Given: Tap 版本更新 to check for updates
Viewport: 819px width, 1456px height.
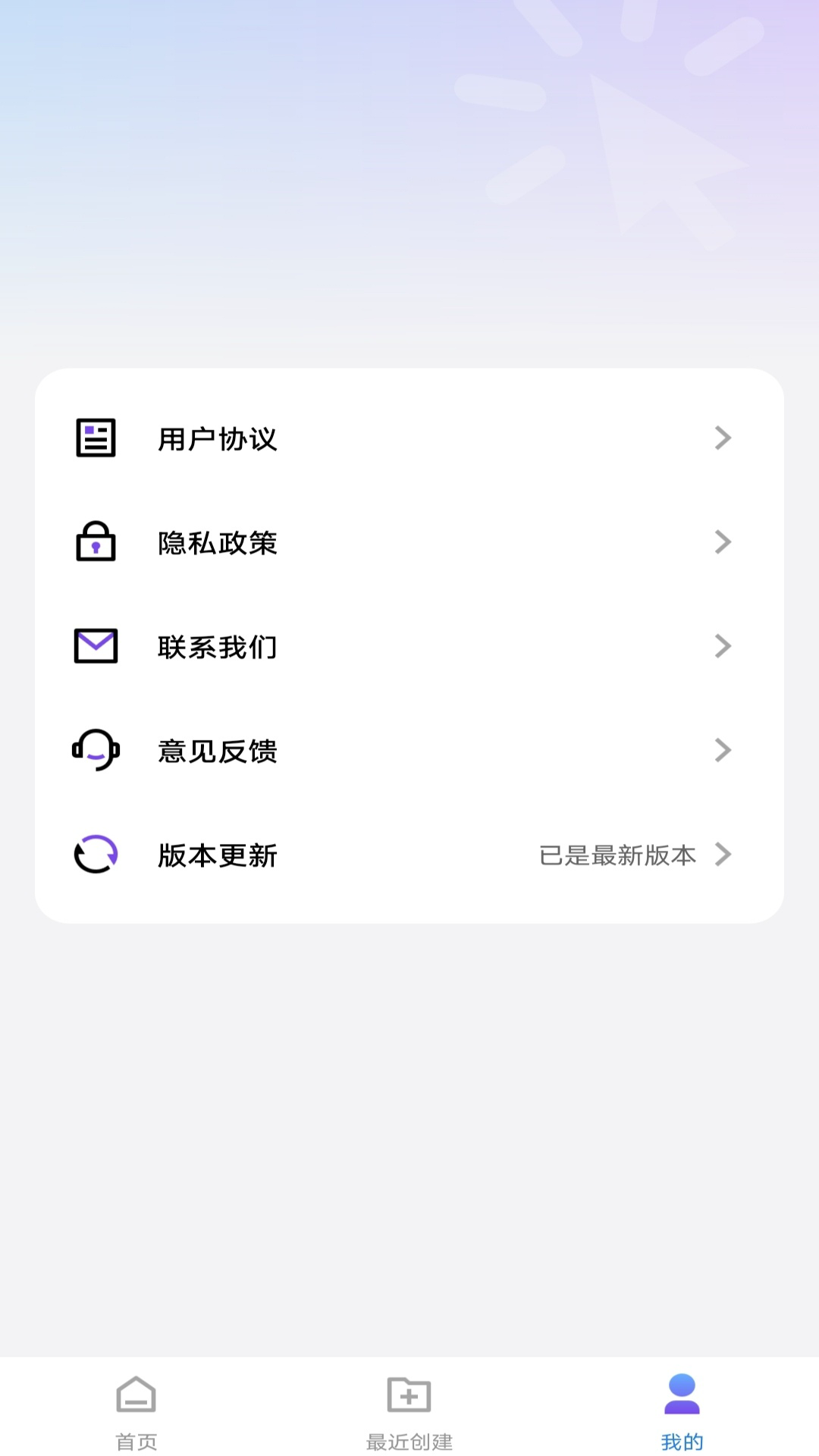Looking at the screenshot, I should [220, 855].
